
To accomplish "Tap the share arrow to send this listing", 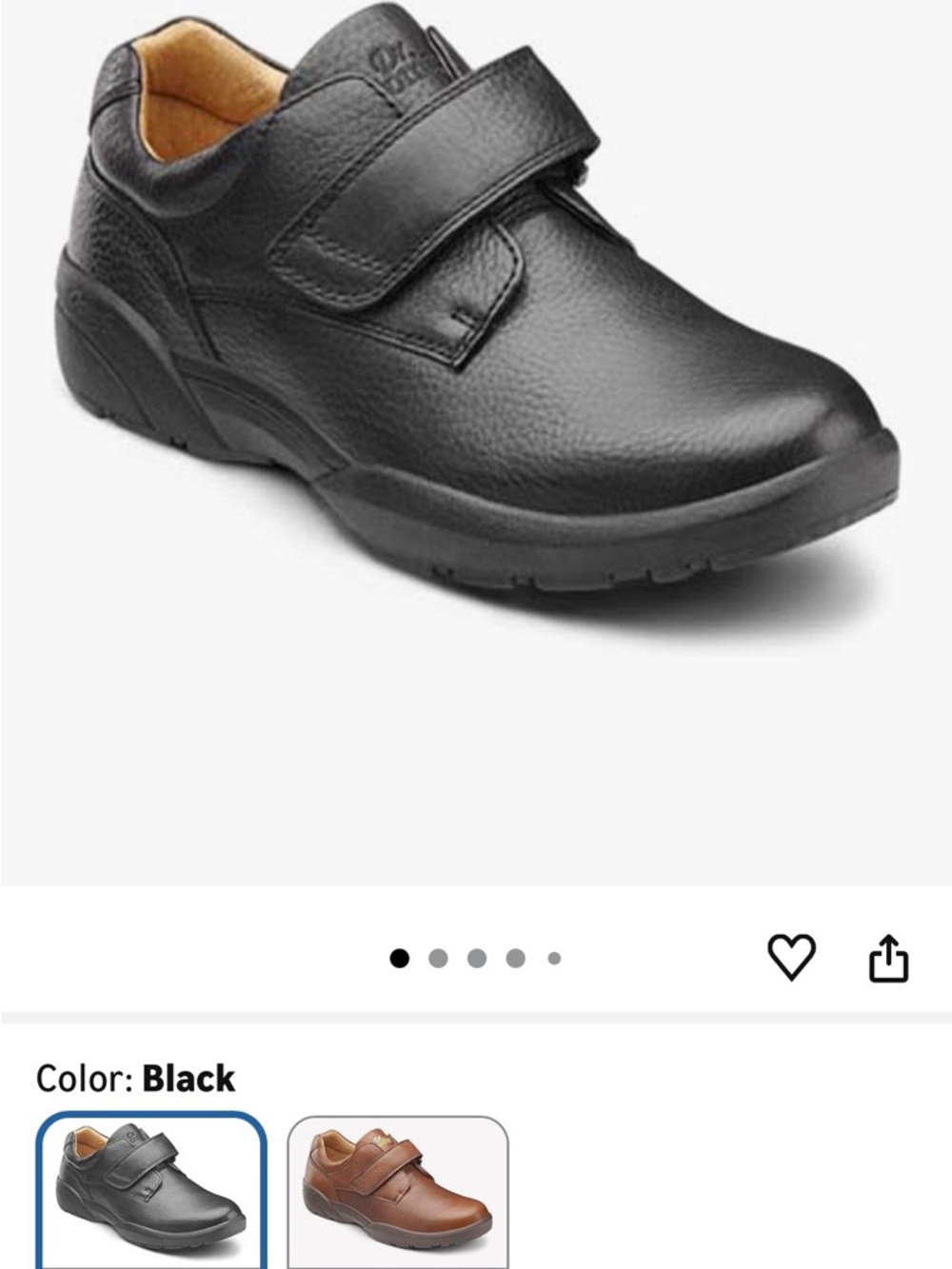I will coord(891,955).
